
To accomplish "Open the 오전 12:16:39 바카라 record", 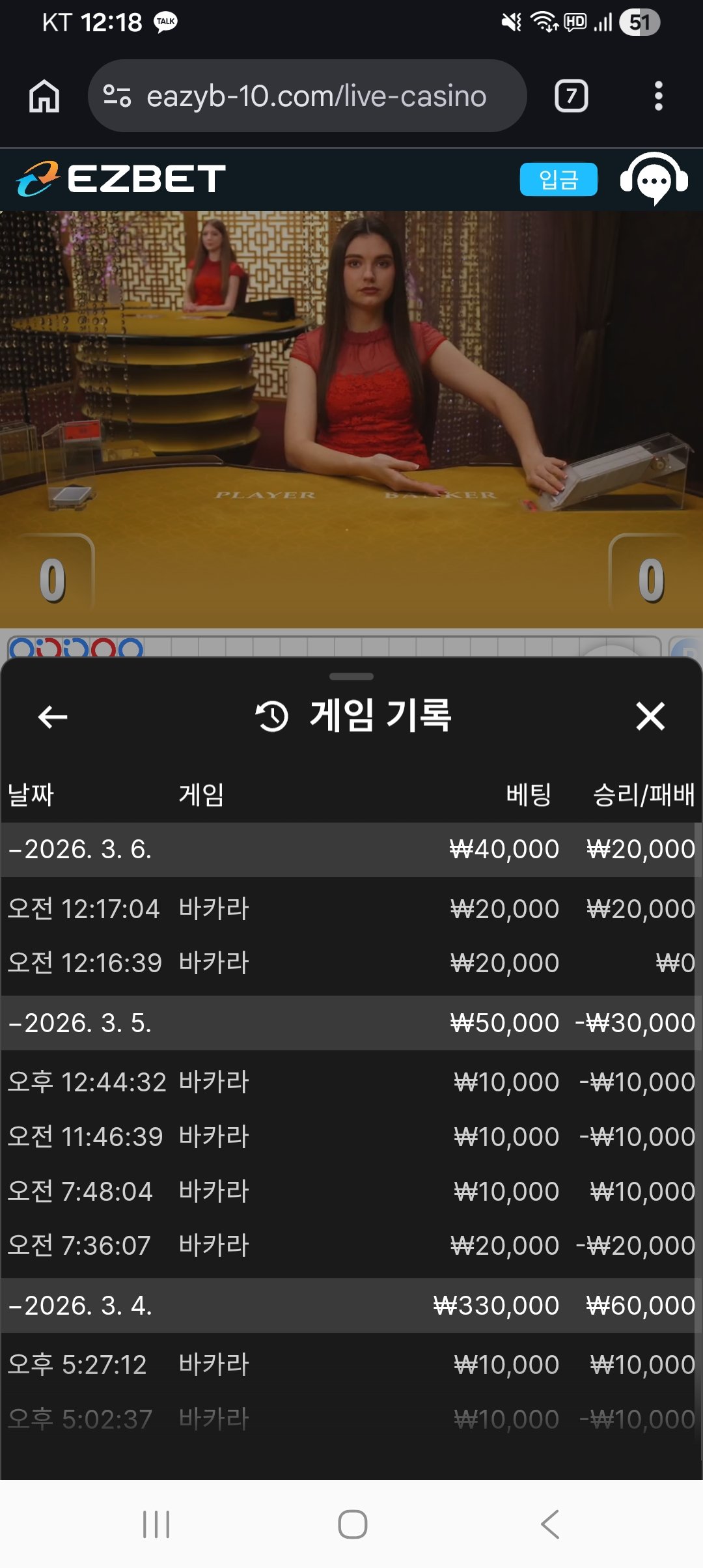I will click(x=351, y=963).
